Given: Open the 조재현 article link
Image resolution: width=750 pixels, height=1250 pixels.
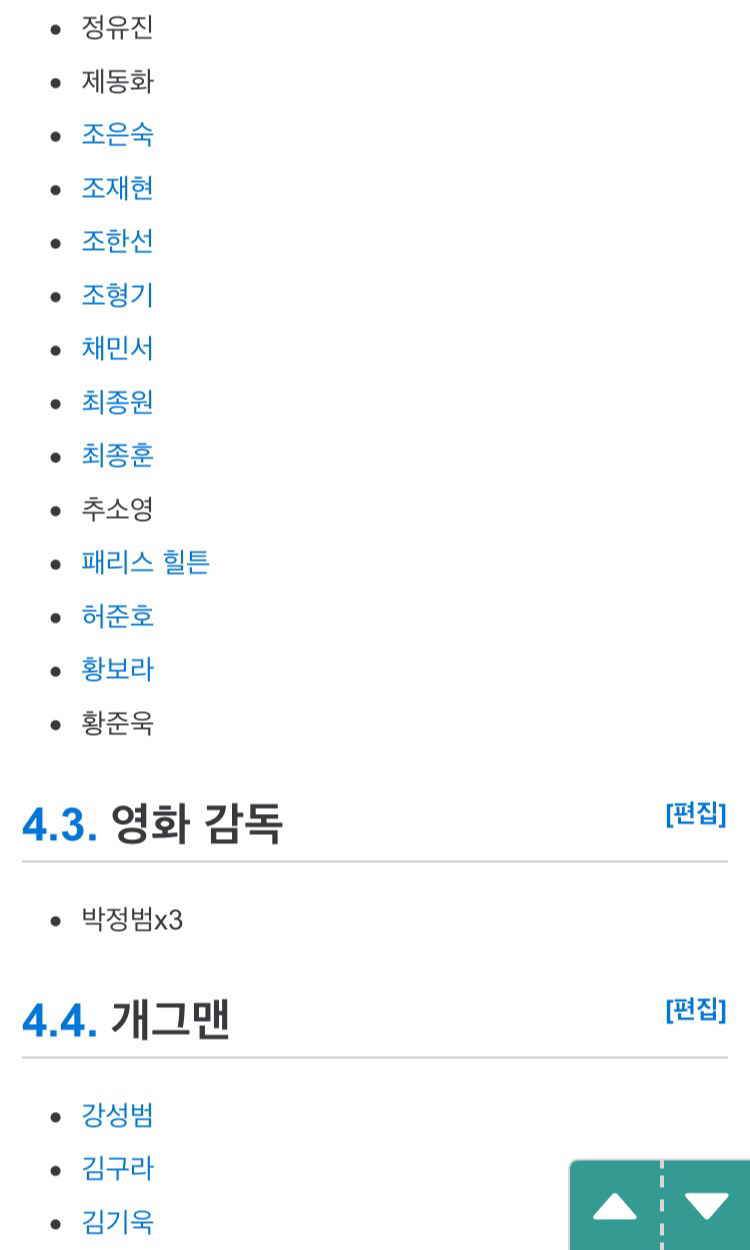Looking at the screenshot, I should pyautogui.click(x=117, y=189).
